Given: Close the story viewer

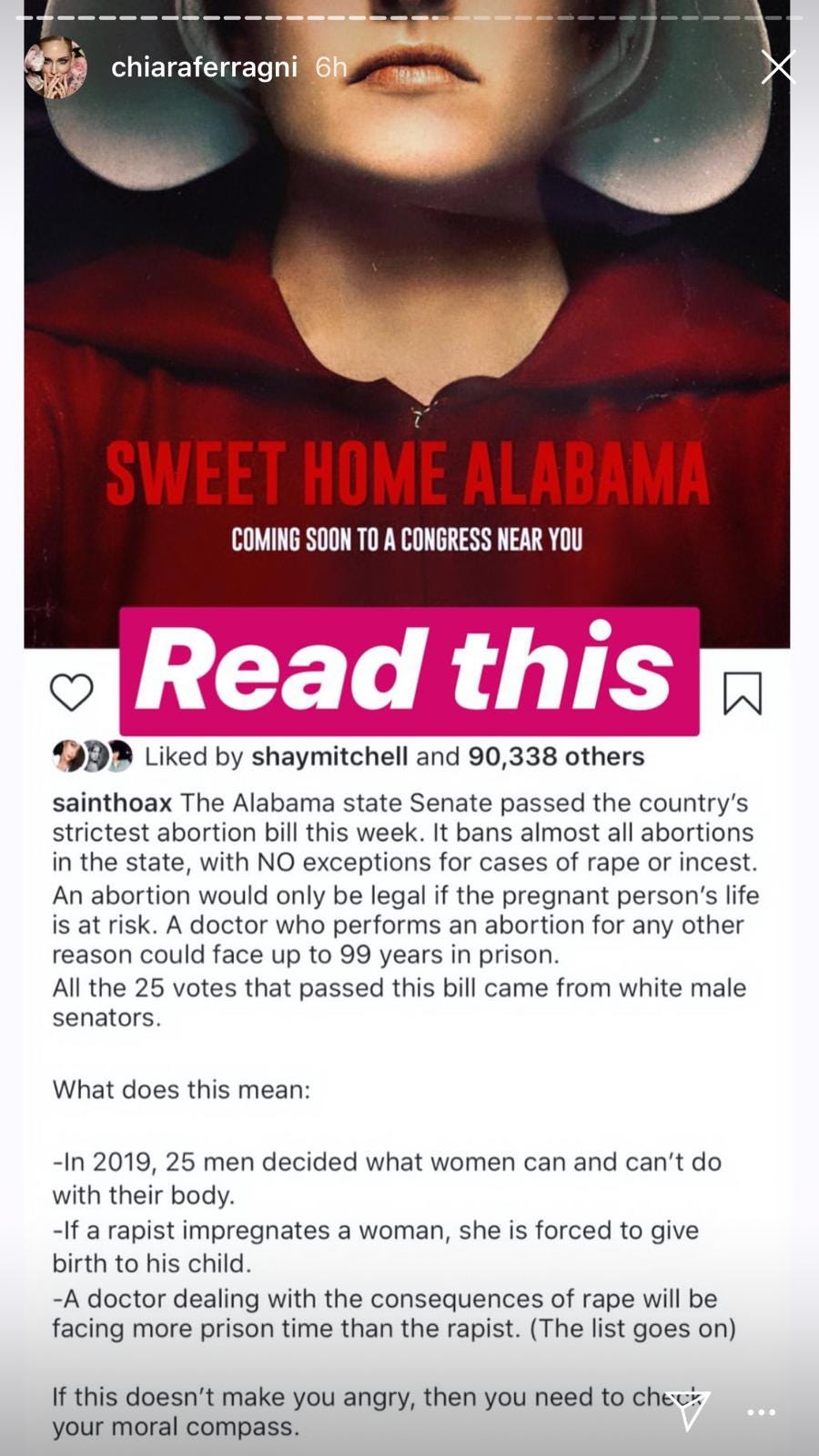Looking at the screenshot, I should click(778, 67).
